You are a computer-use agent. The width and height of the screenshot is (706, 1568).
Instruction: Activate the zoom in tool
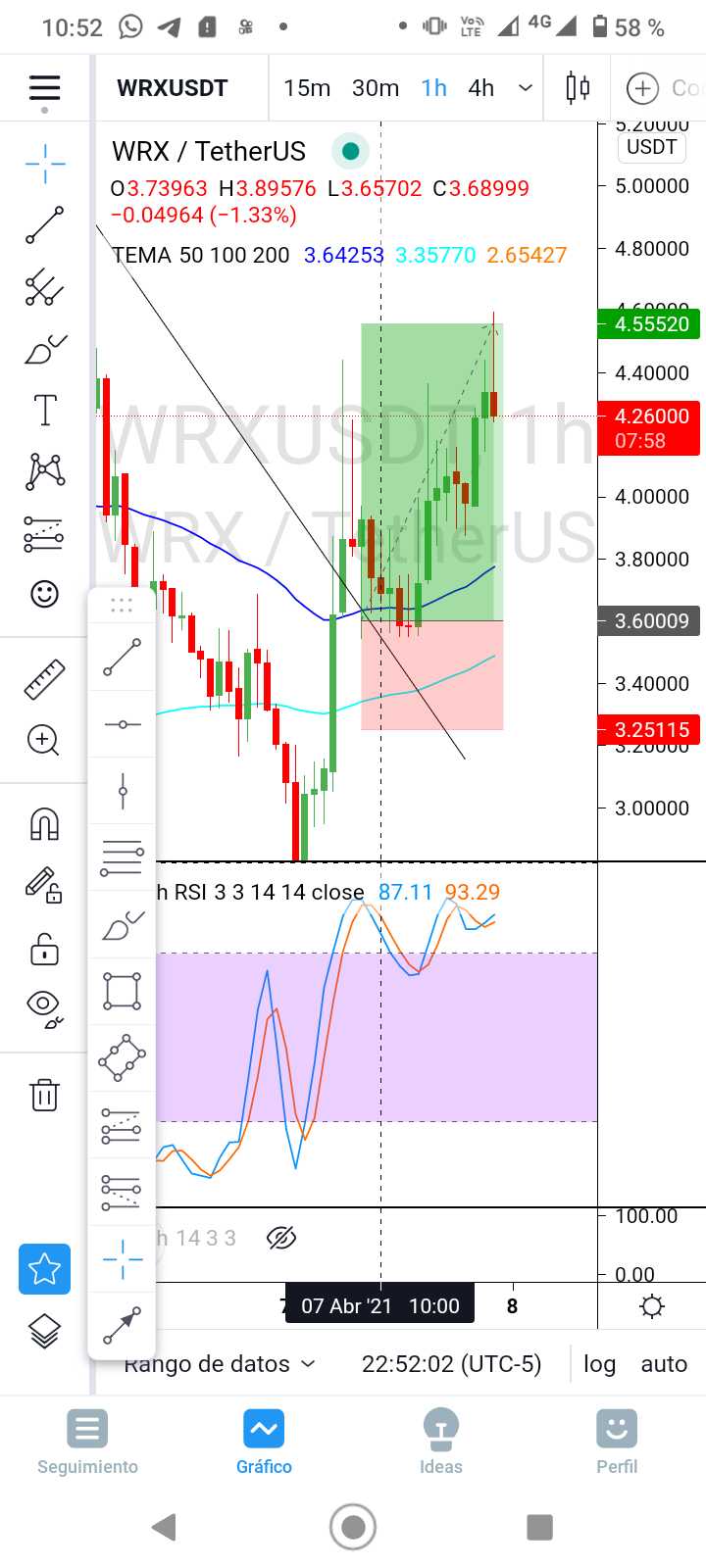44,740
